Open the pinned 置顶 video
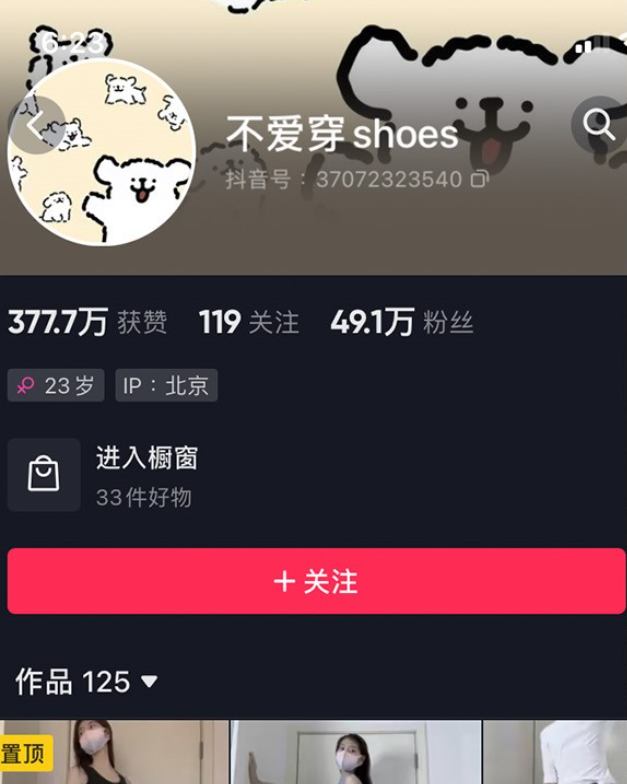627x784 pixels. point(113,752)
